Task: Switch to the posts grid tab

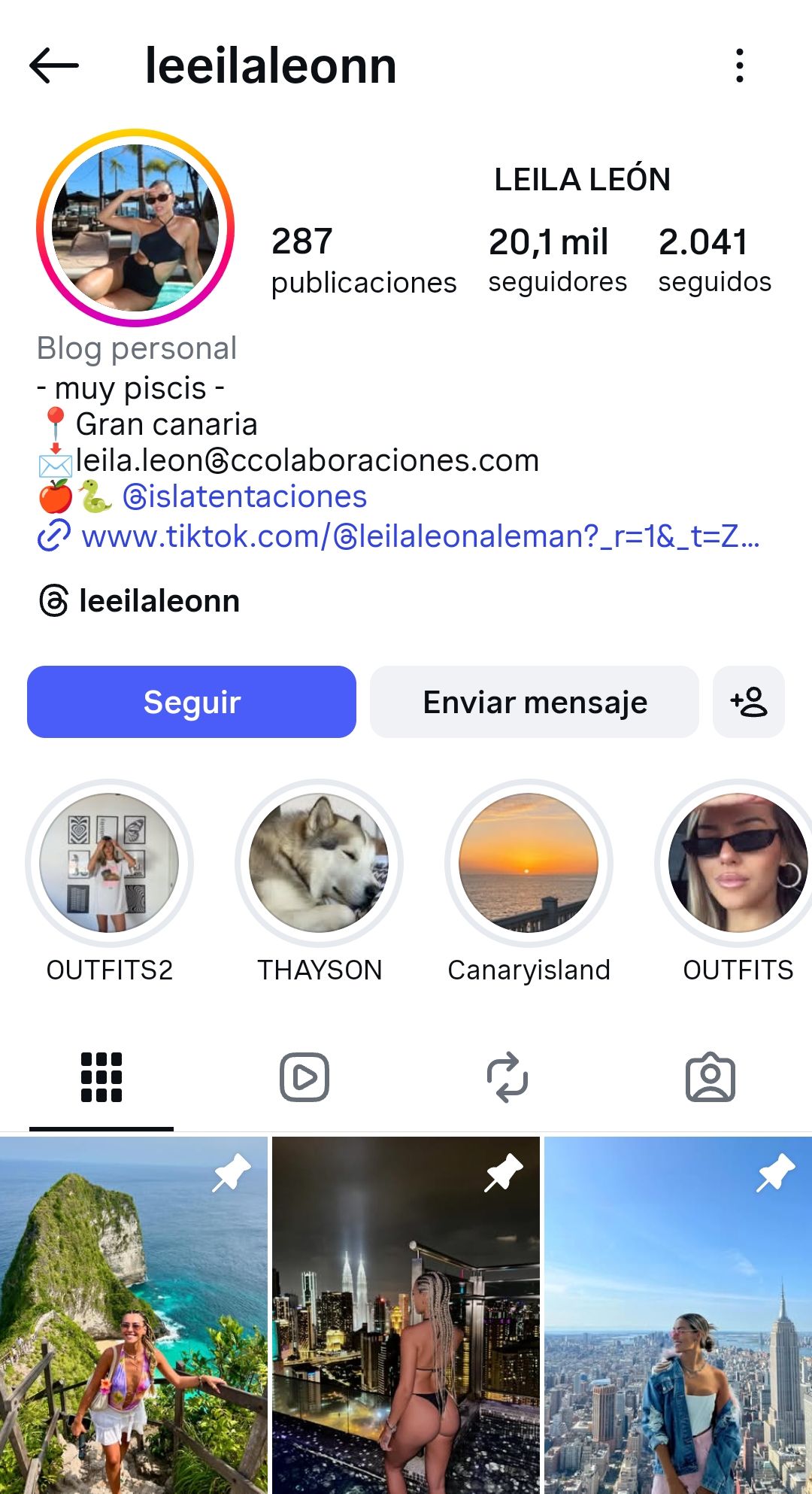Action: 101,1076
